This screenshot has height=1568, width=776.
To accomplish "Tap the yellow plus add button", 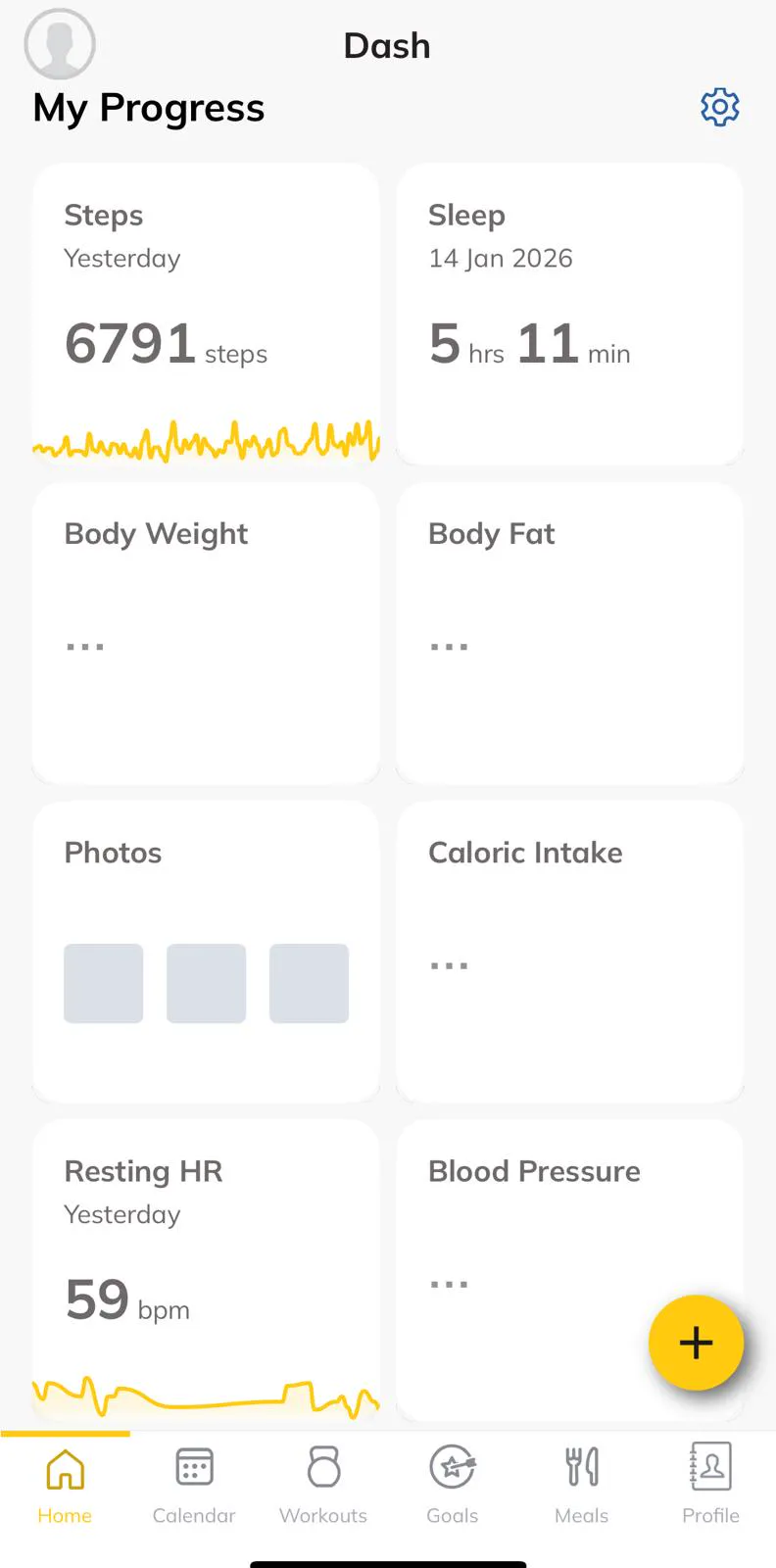I will click(x=696, y=1343).
